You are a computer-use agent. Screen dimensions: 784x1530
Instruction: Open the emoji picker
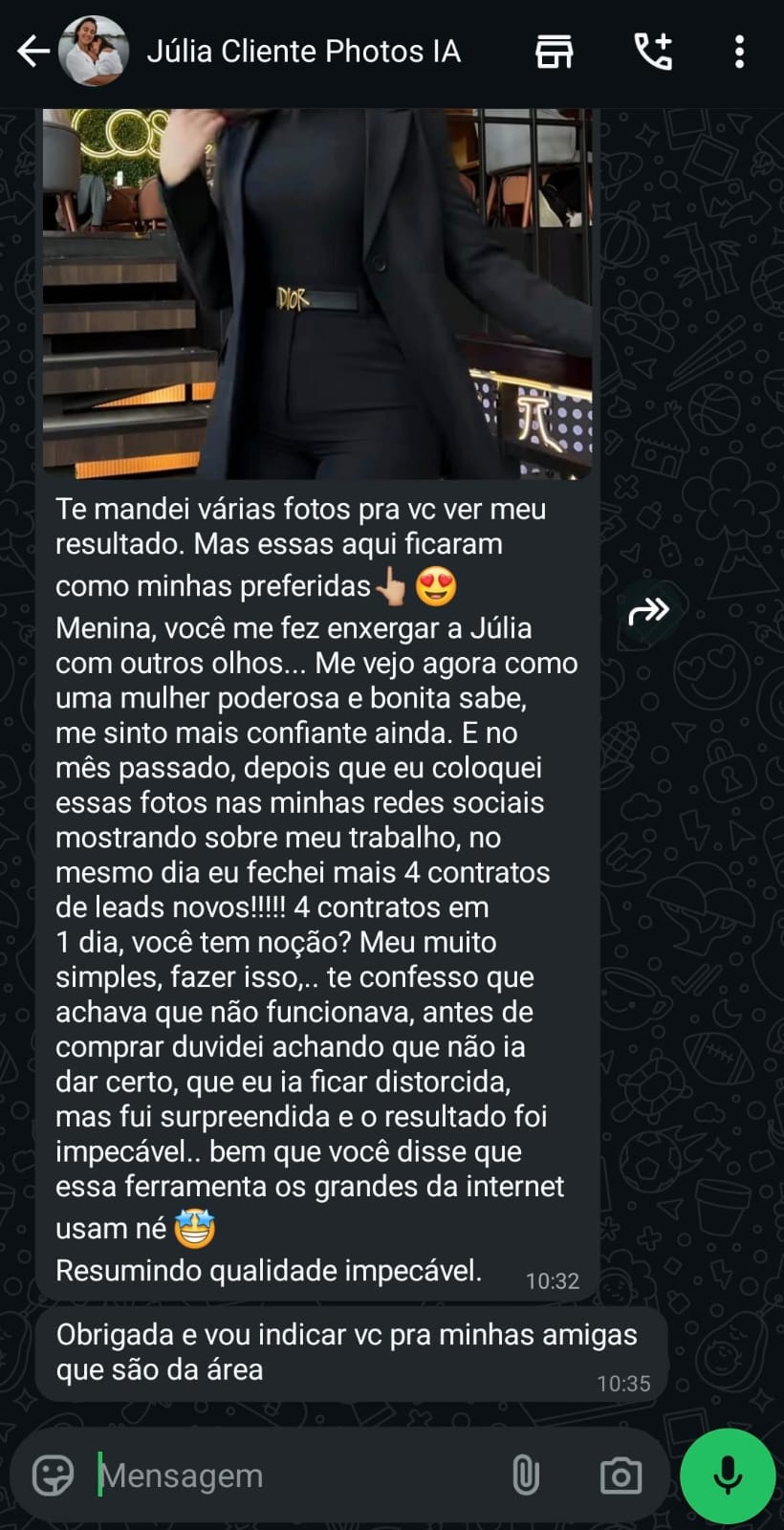click(53, 1475)
